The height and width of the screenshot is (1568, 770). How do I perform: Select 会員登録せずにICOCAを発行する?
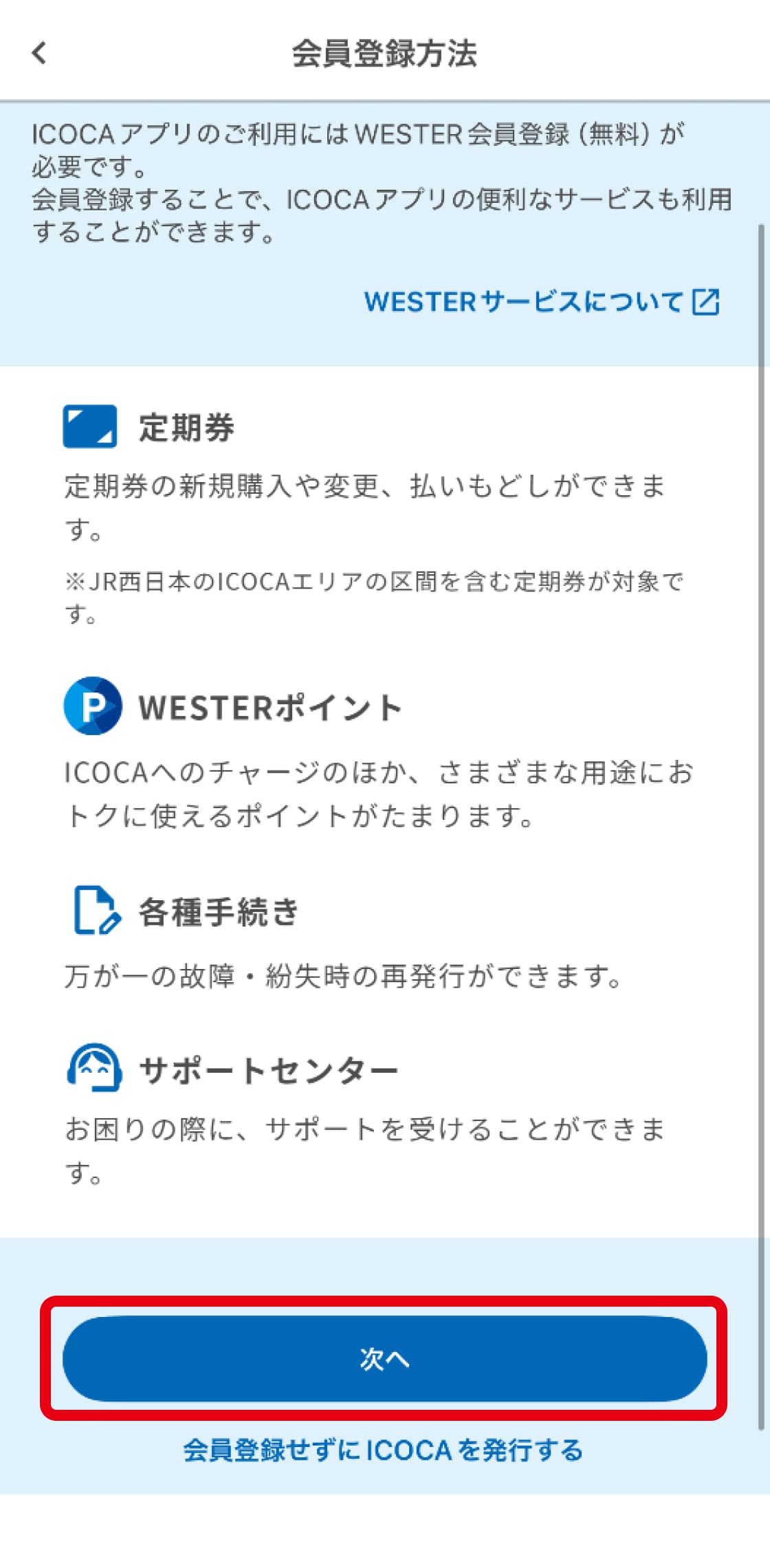[383, 1450]
